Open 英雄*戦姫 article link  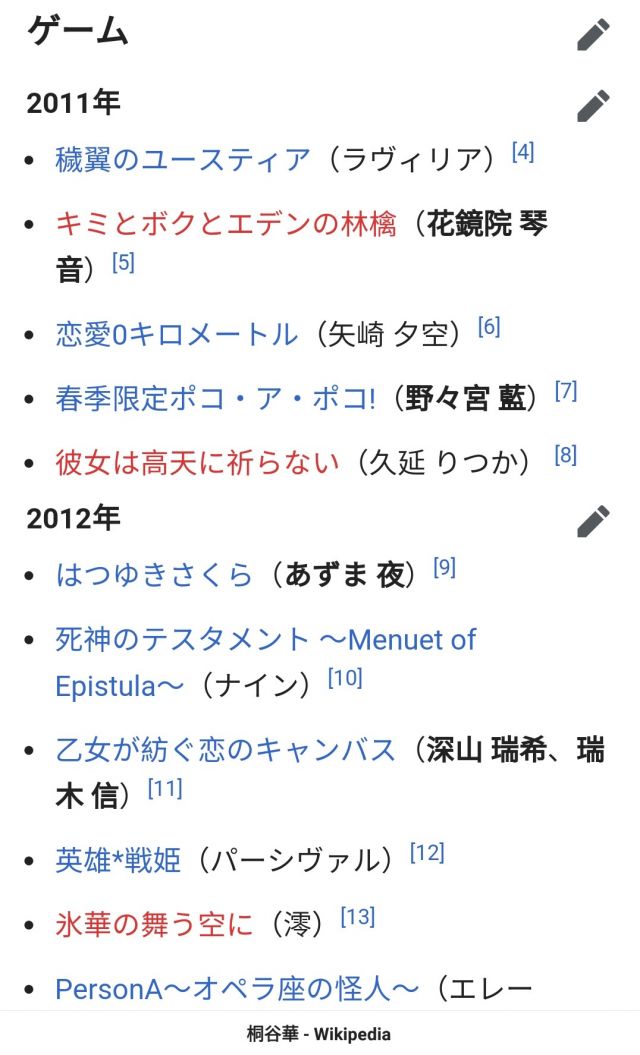118,860
